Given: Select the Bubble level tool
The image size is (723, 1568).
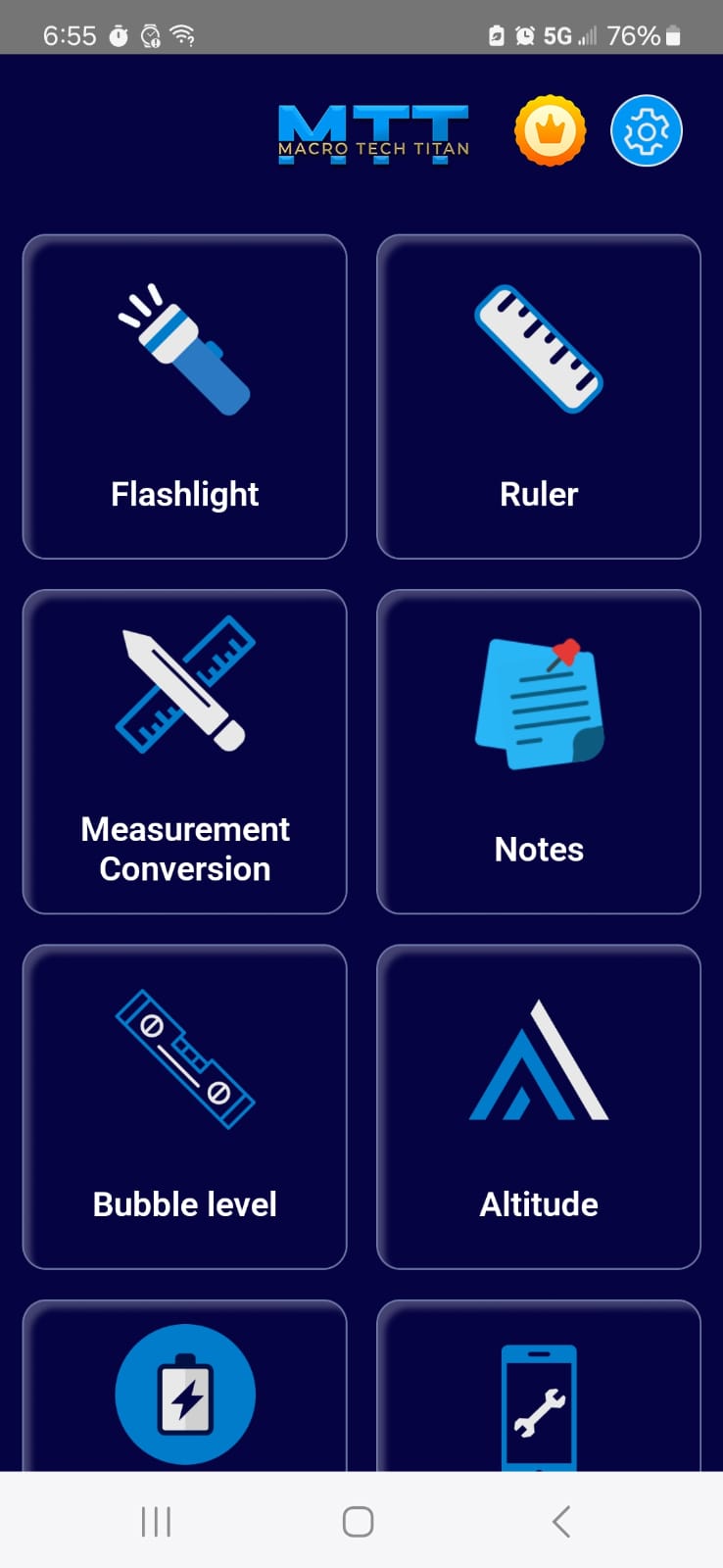Looking at the screenshot, I should pos(184,1106).
